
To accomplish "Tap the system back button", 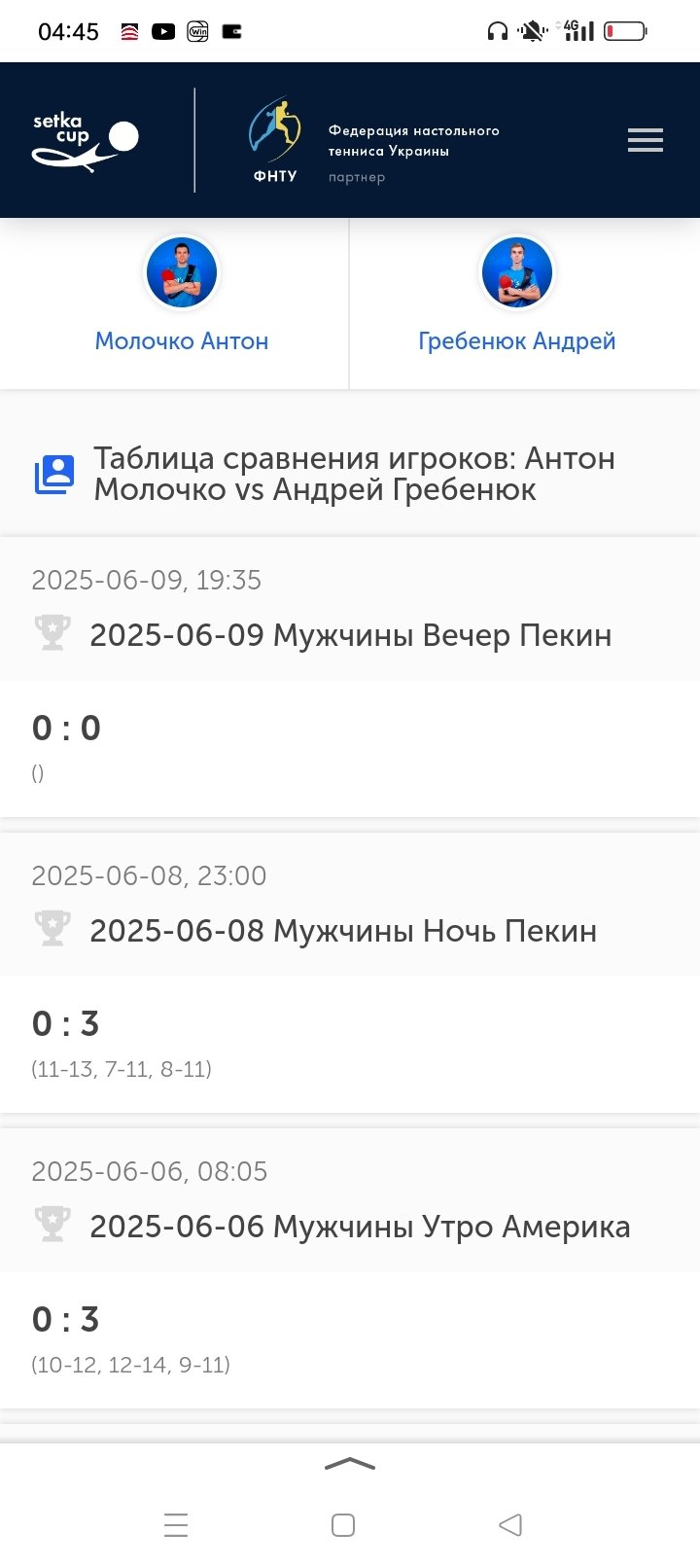I will coord(510,1524).
